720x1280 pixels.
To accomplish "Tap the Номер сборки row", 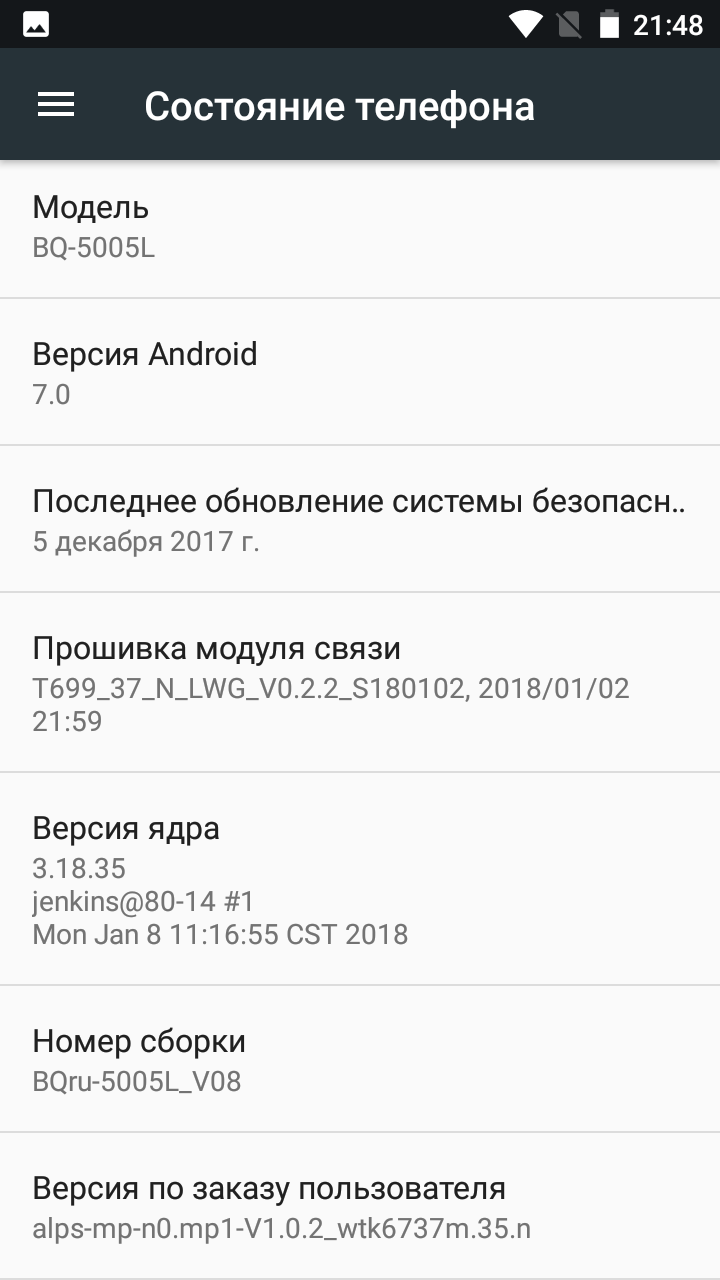I will 360,1060.
